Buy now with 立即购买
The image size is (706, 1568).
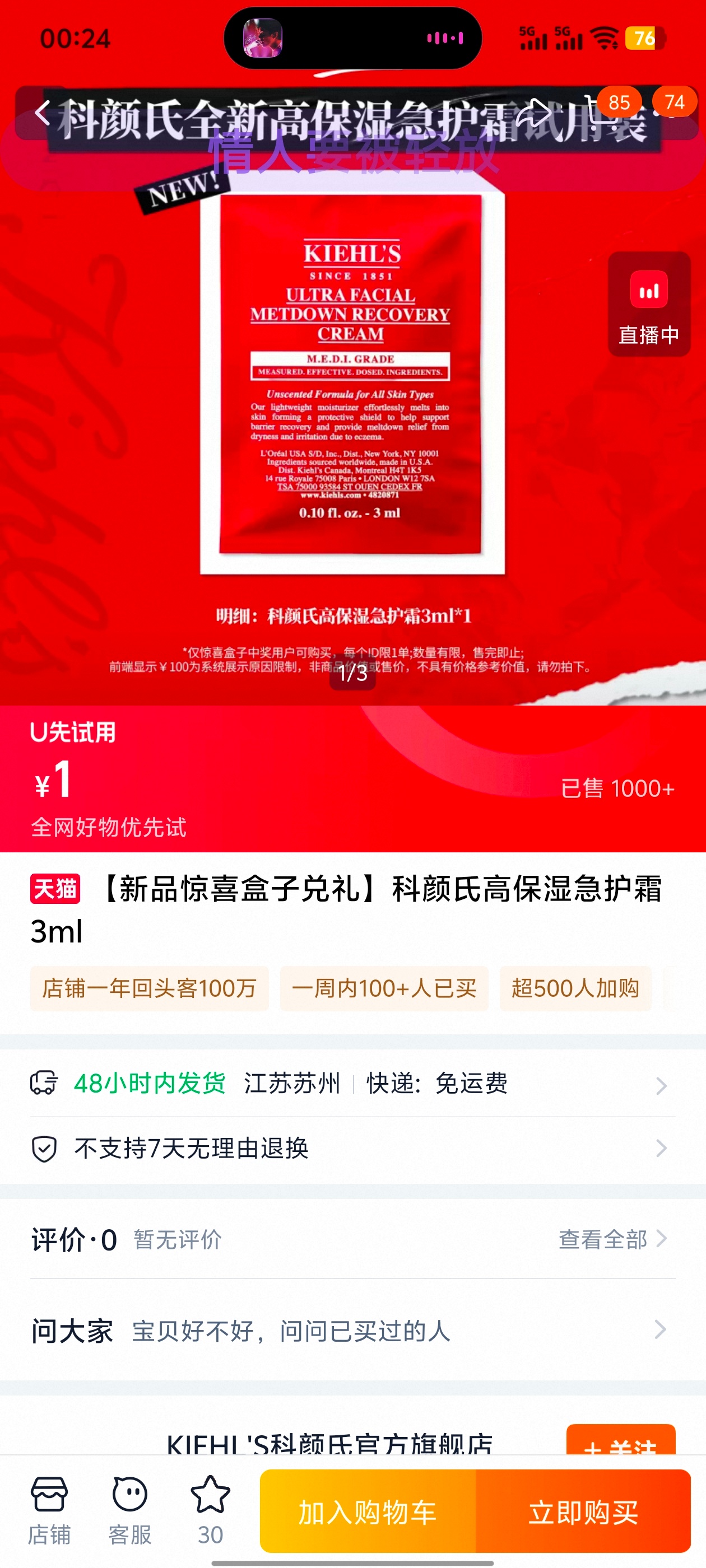coord(583,1511)
